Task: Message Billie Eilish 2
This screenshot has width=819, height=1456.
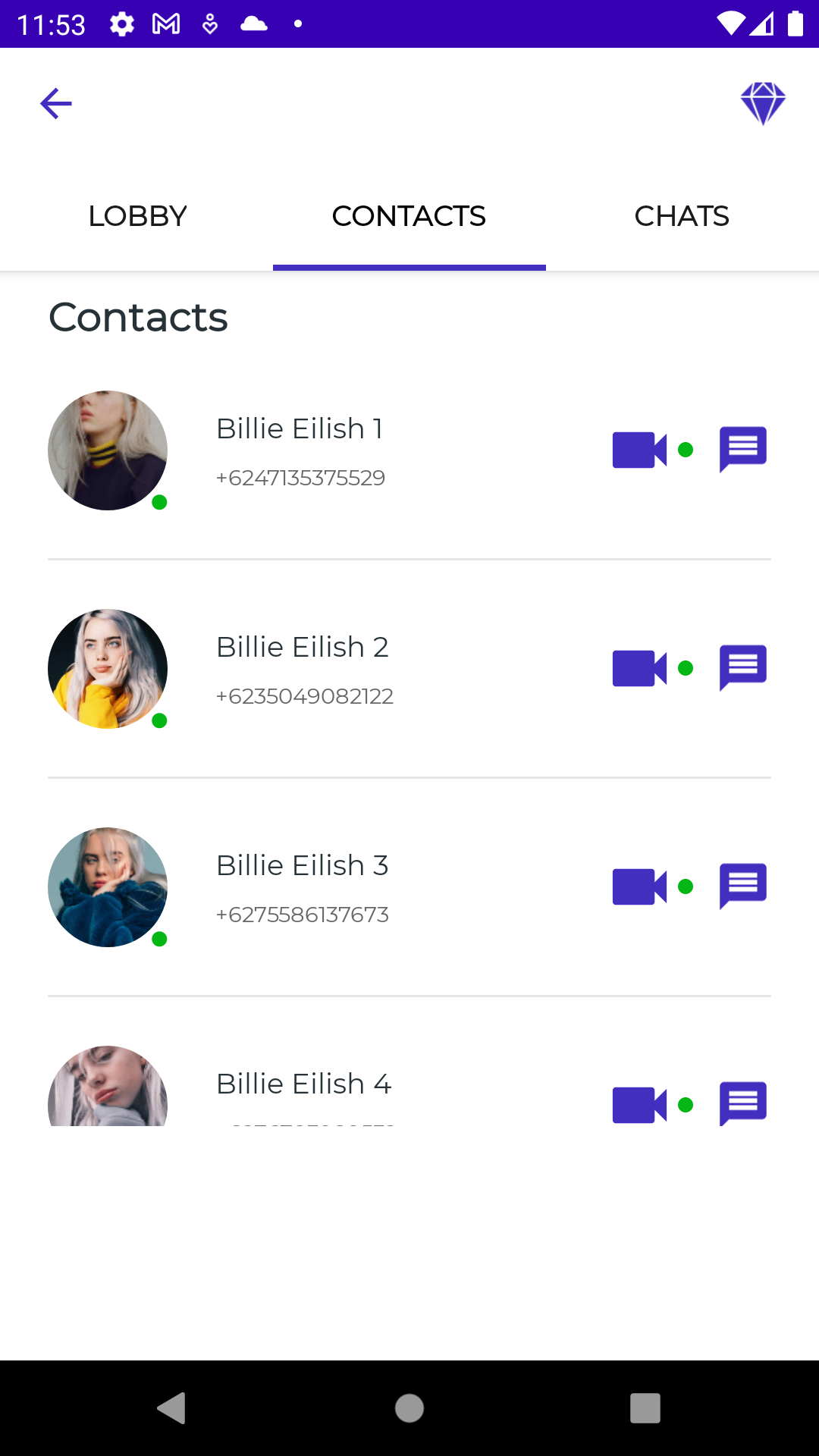Action: [742, 667]
